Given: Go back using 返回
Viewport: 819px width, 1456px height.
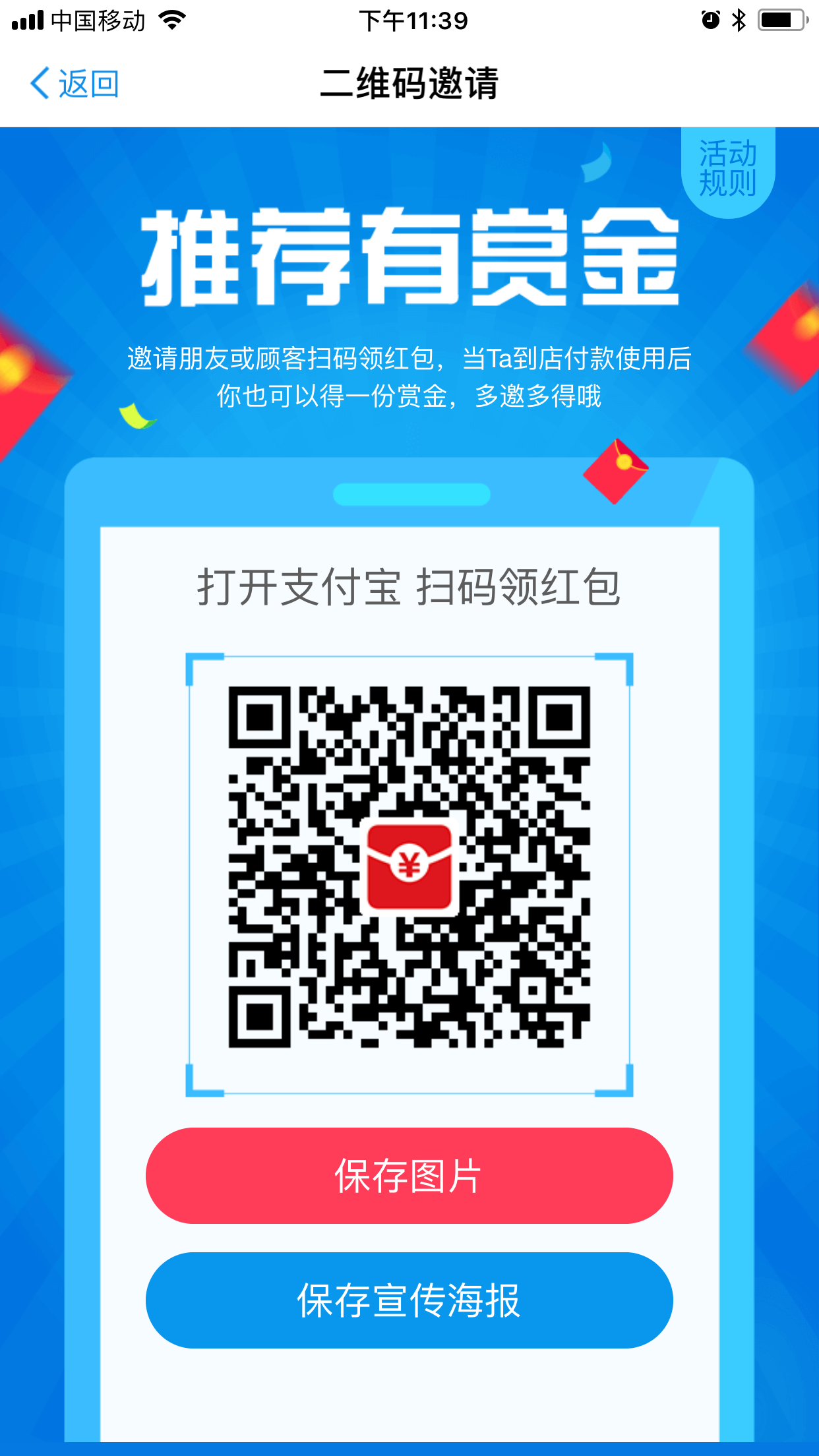Looking at the screenshot, I should [74, 84].
